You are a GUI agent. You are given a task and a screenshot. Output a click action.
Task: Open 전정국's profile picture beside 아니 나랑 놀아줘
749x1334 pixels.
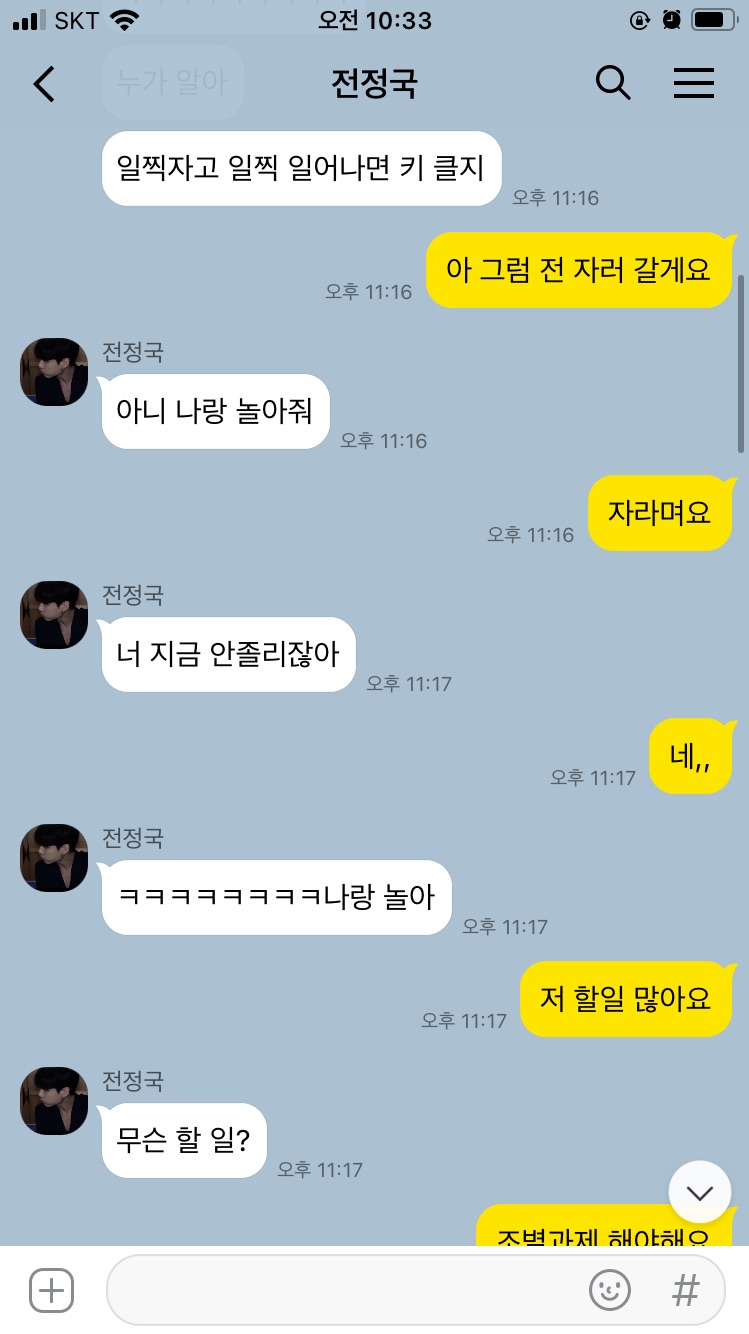pyautogui.click(x=54, y=372)
